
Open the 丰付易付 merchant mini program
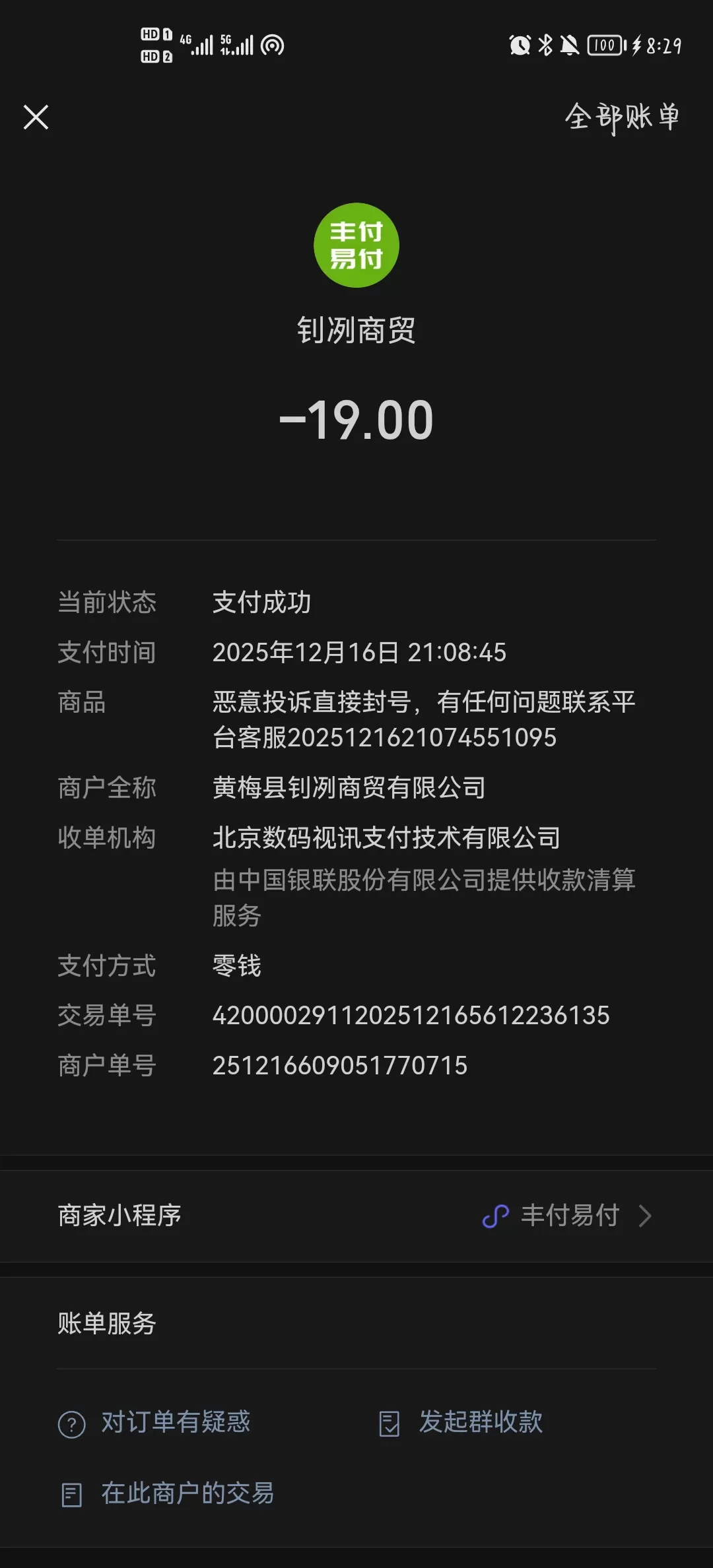point(568,1216)
